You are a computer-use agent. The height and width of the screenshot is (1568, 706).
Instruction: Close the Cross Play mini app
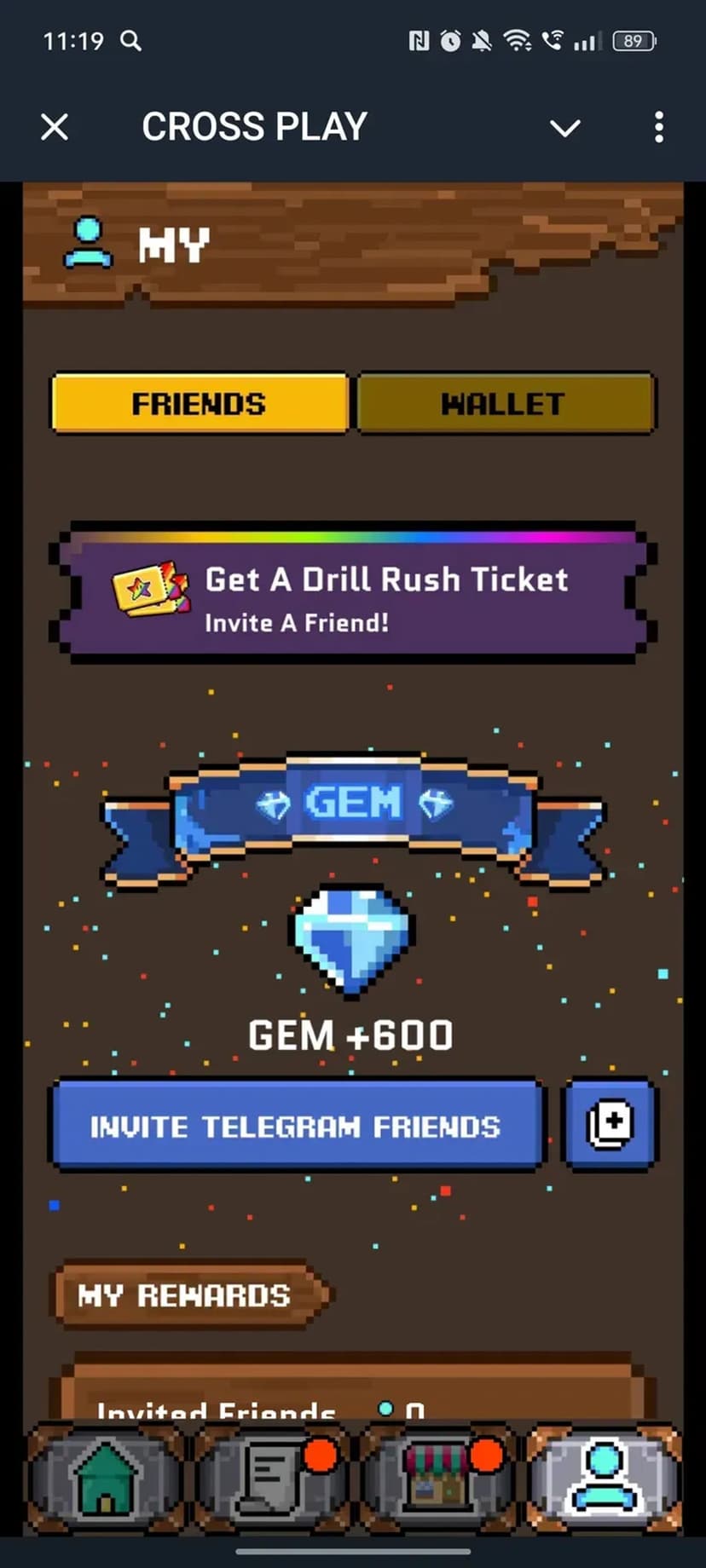click(x=55, y=128)
